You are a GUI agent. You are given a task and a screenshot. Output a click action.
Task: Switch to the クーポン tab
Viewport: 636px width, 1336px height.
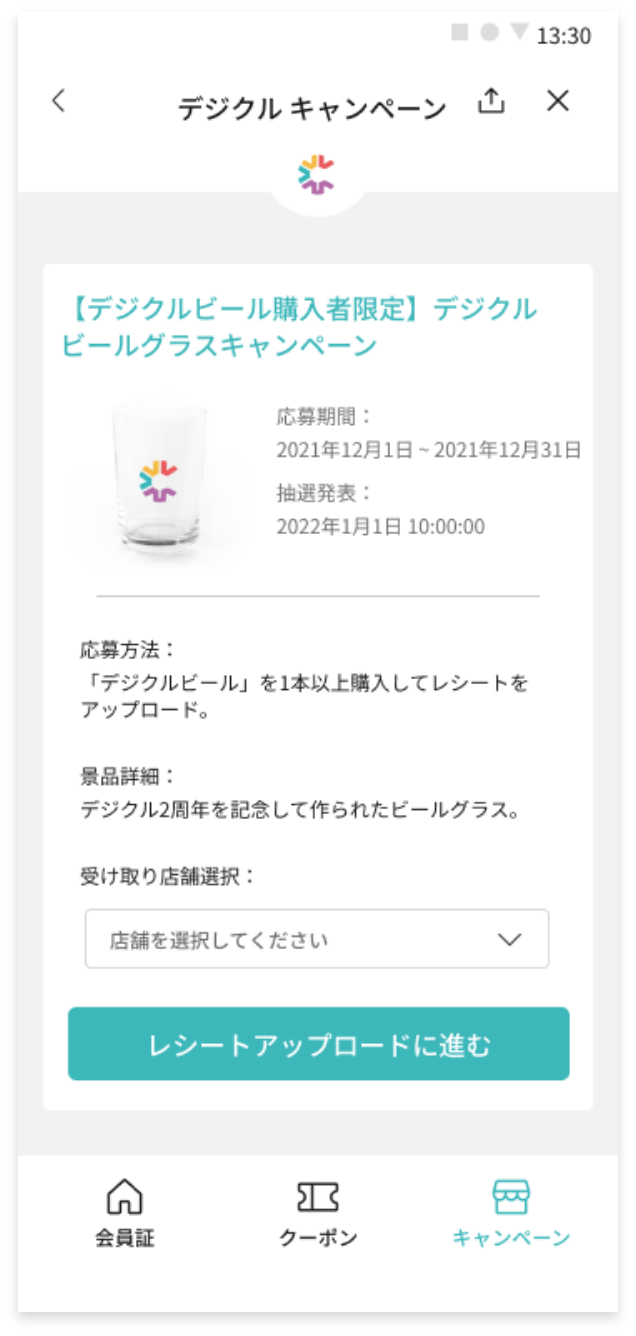click(x=318, y=1213)
